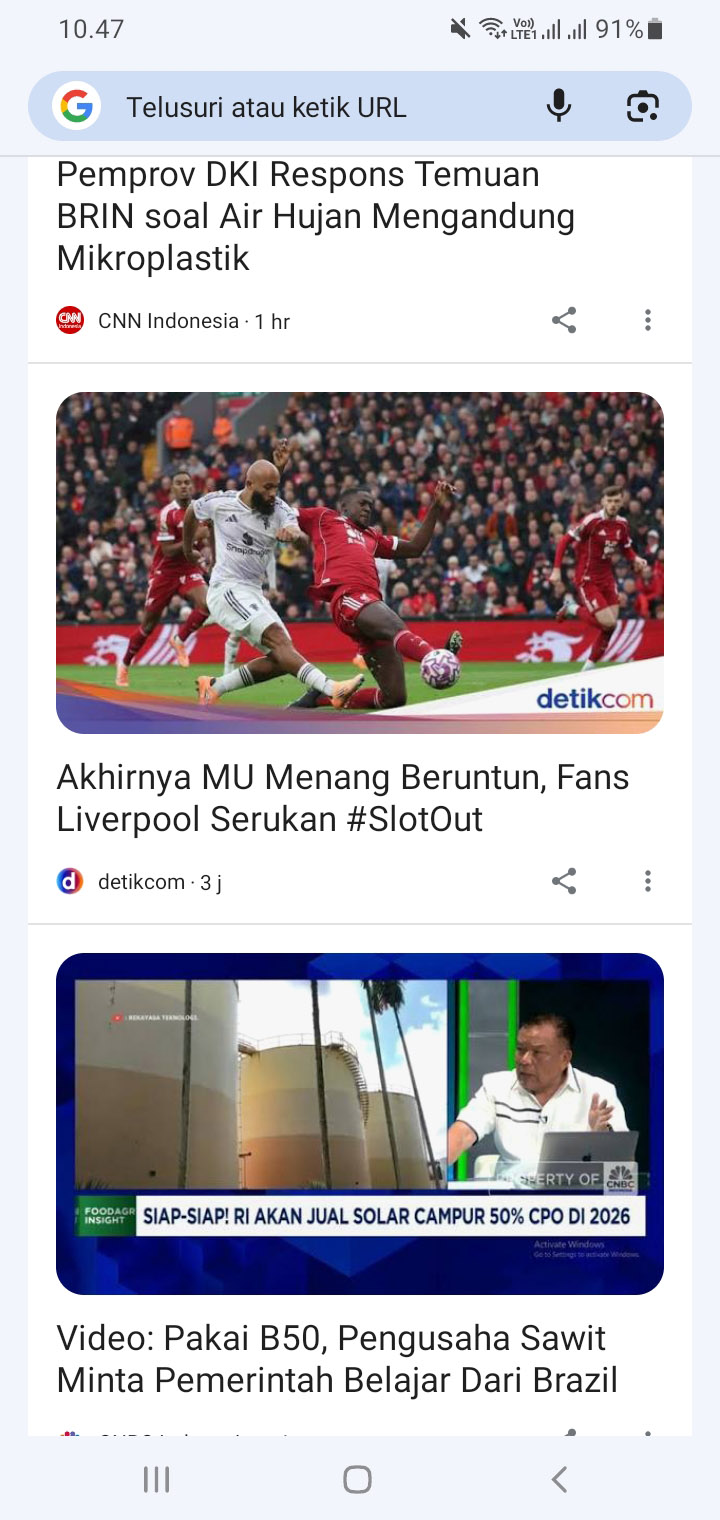
Task: Open the MU Menang Beruntun article
Action: 343,797
